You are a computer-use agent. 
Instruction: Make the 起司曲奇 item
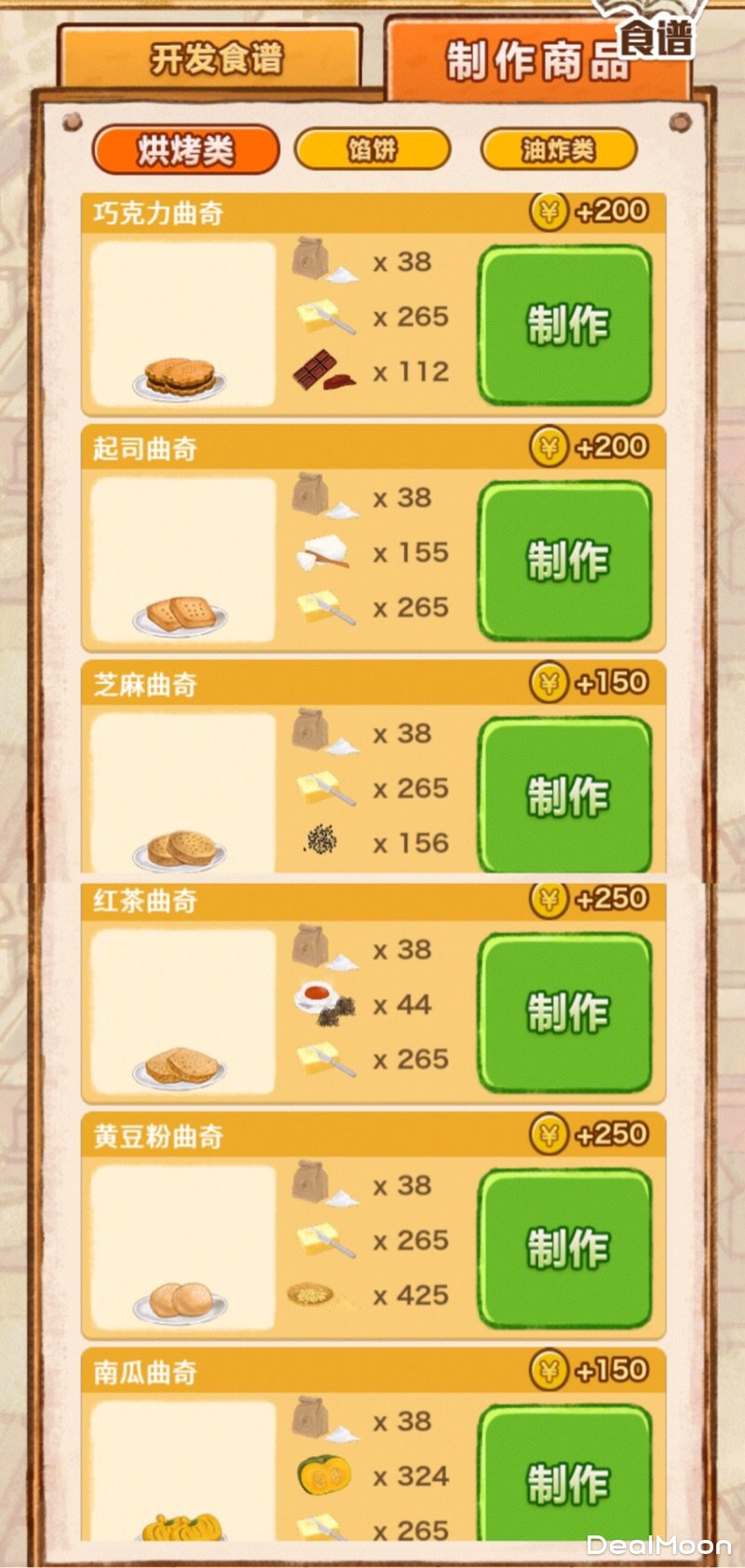click(565, 561)
